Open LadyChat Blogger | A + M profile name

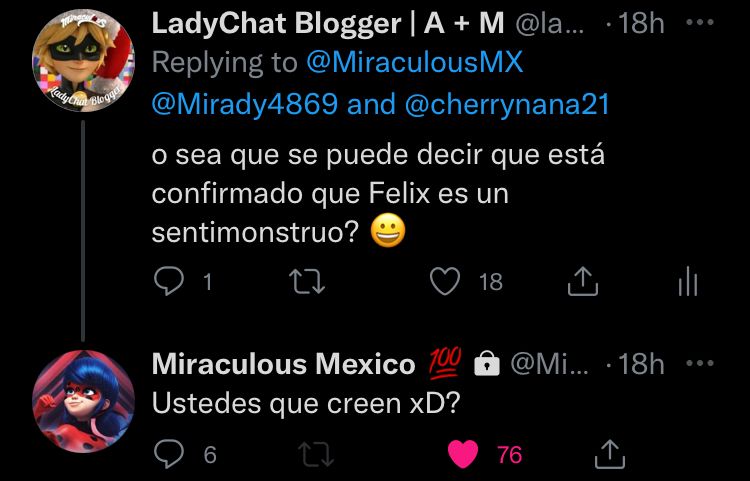click(x=328, y=23)
